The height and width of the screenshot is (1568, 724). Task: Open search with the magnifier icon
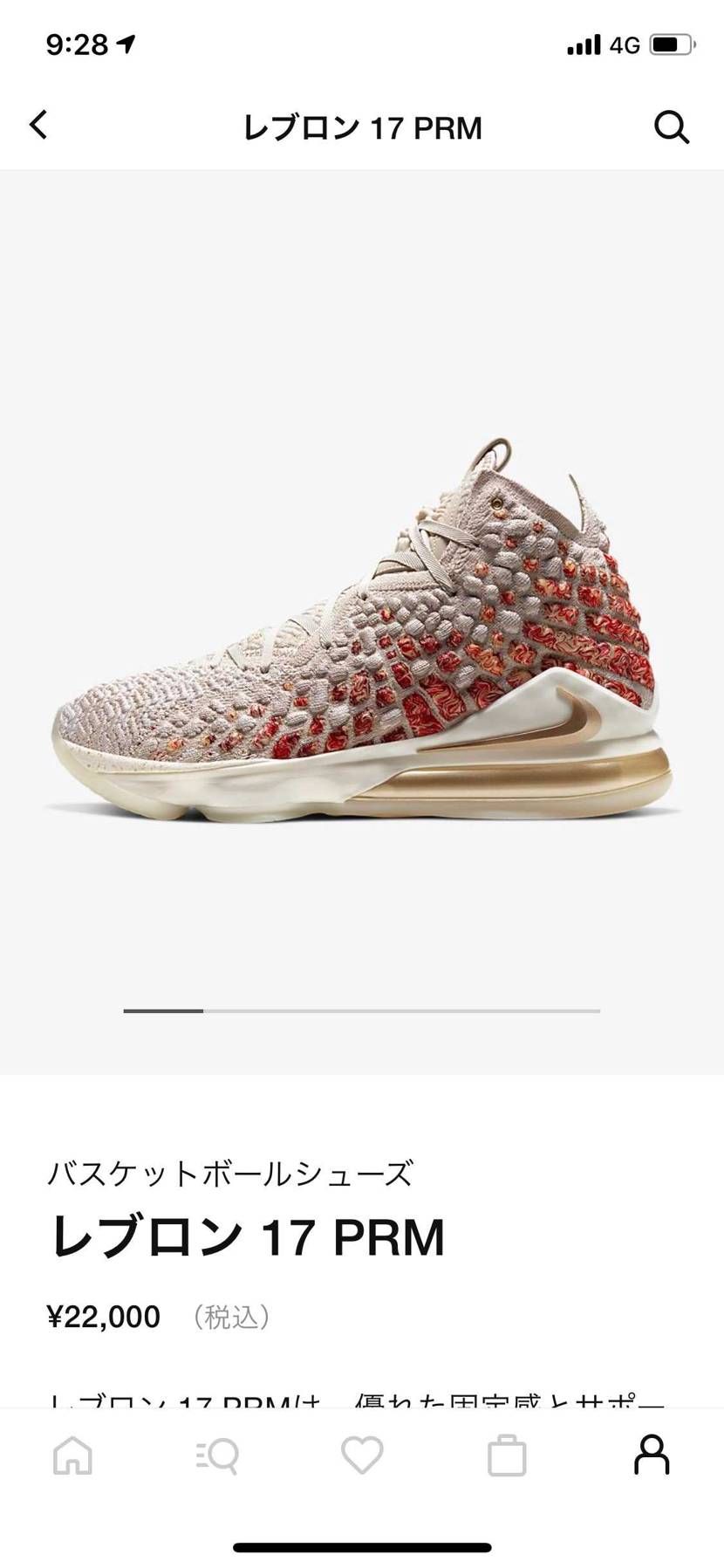coord(672,127)
